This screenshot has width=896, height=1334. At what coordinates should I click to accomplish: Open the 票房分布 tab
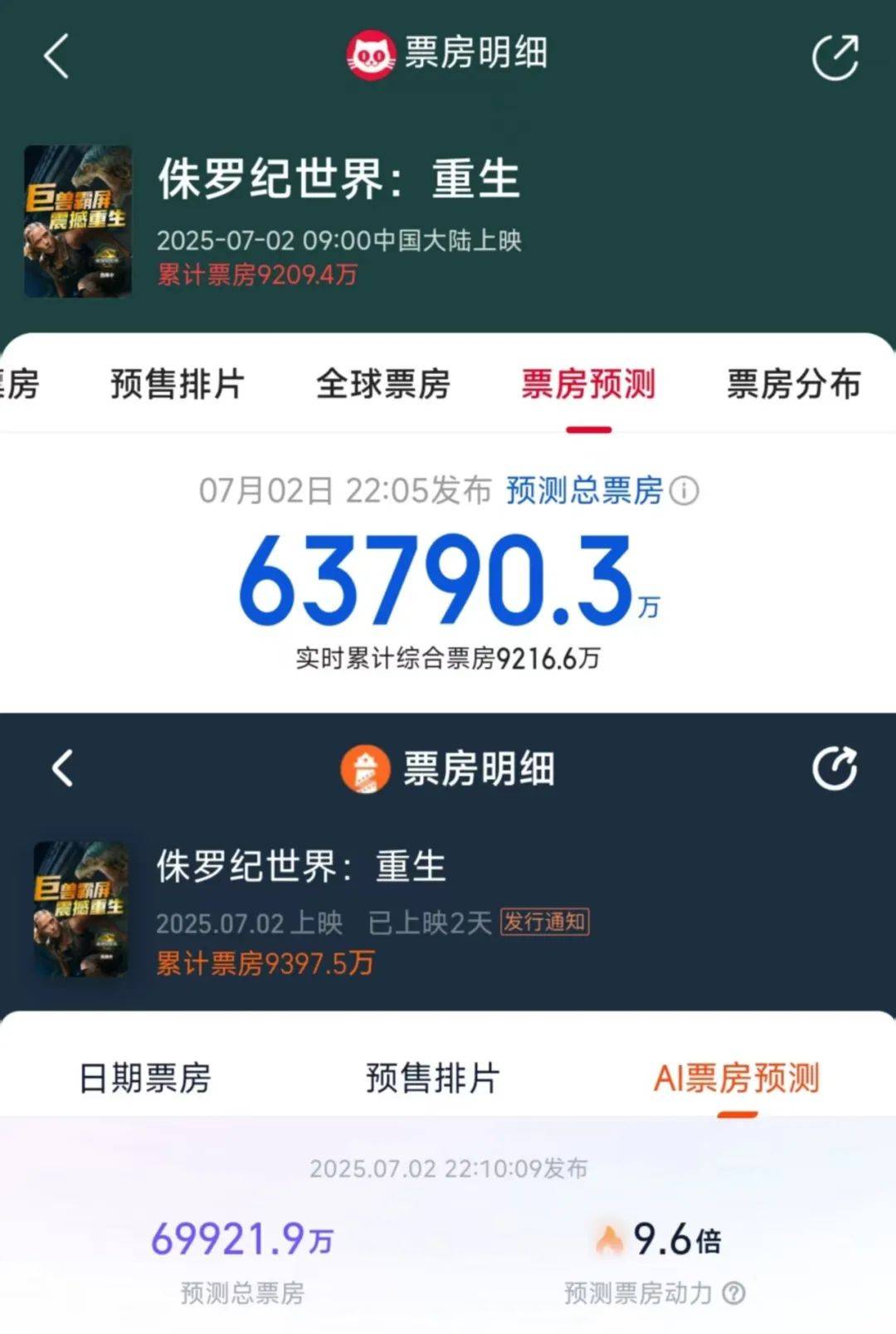click(x=793, y=384)
